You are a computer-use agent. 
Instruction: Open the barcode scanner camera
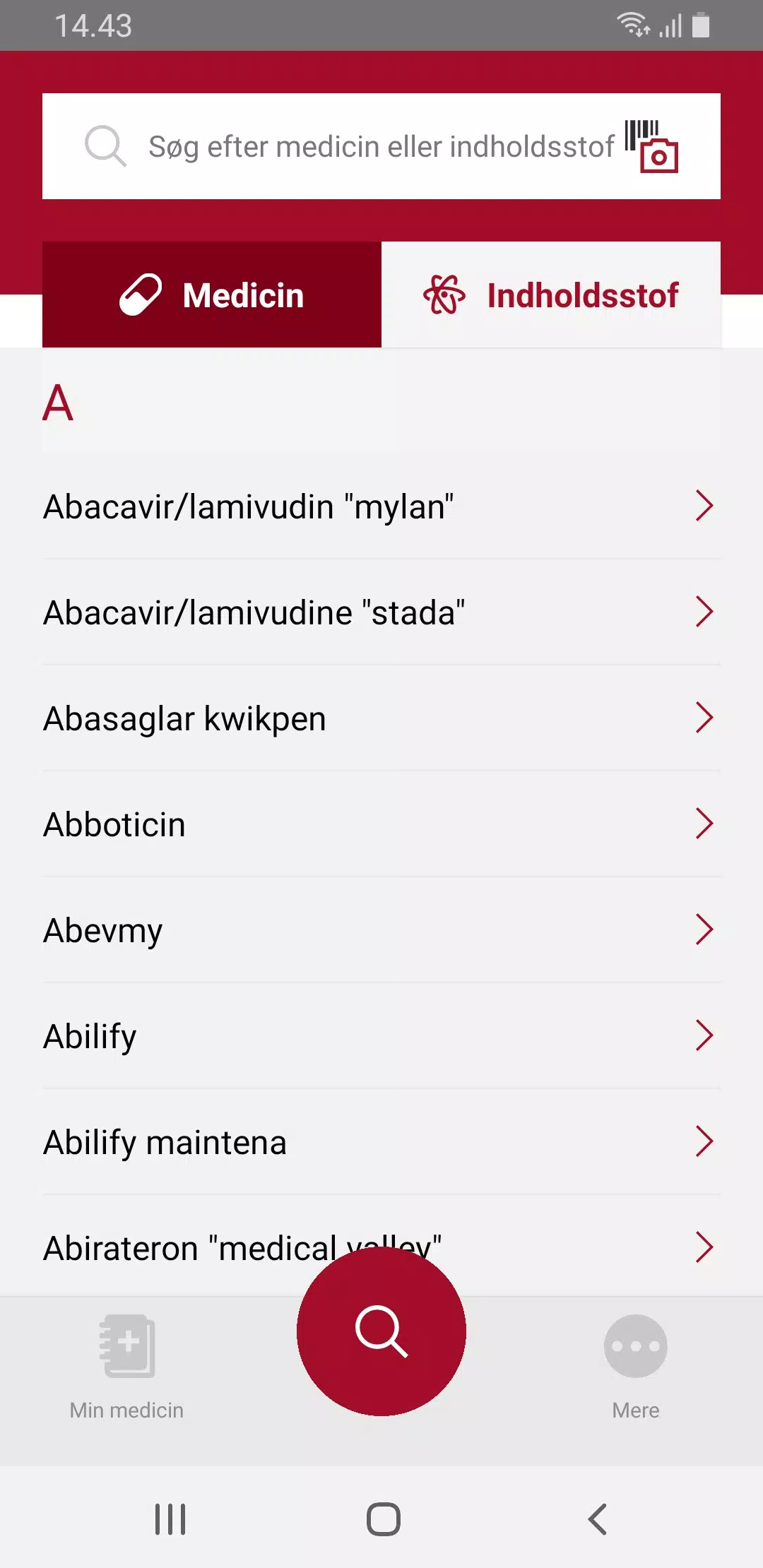pos(651,146)
